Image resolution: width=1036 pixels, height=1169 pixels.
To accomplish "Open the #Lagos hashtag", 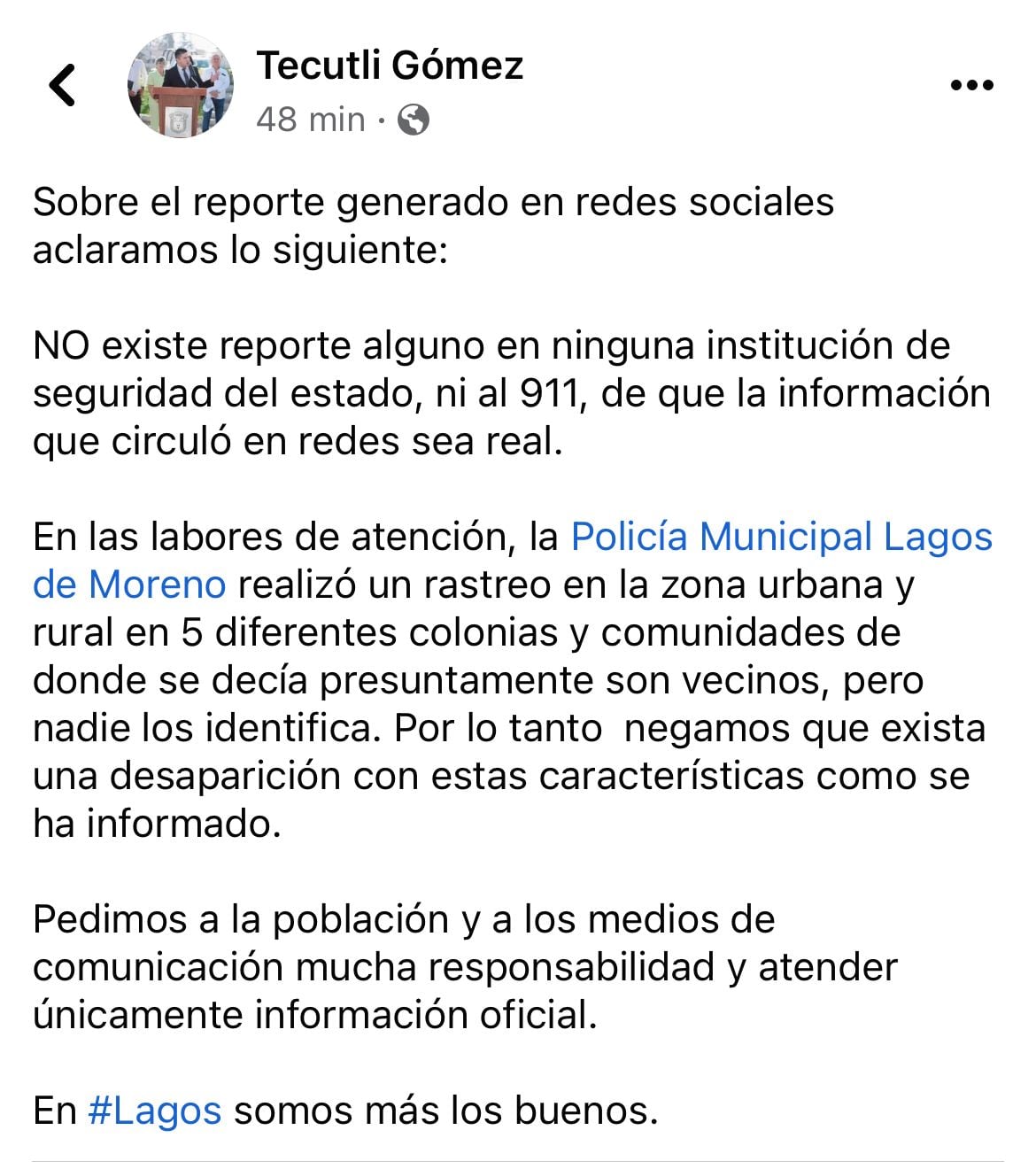I will click(x=155, y=1111).
